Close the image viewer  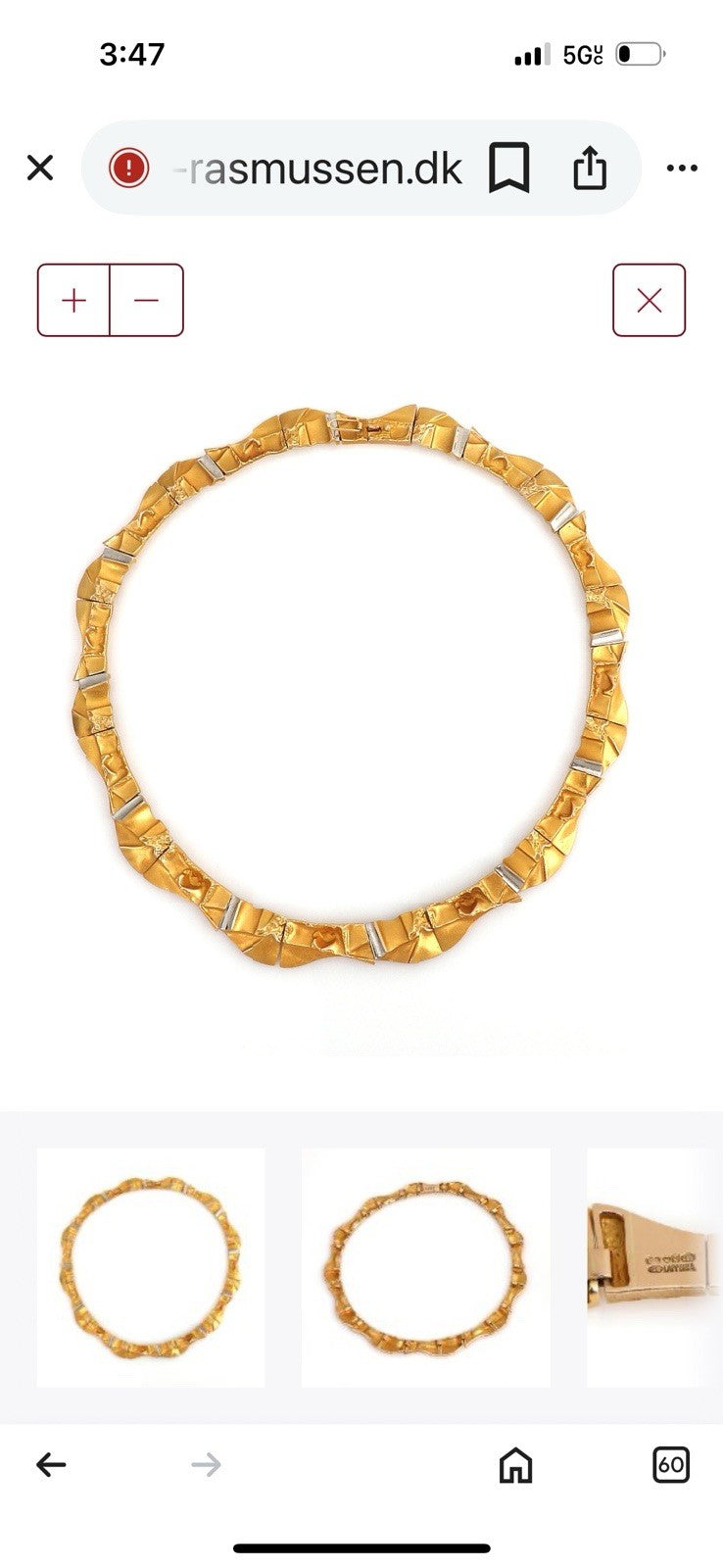point(649,300)
